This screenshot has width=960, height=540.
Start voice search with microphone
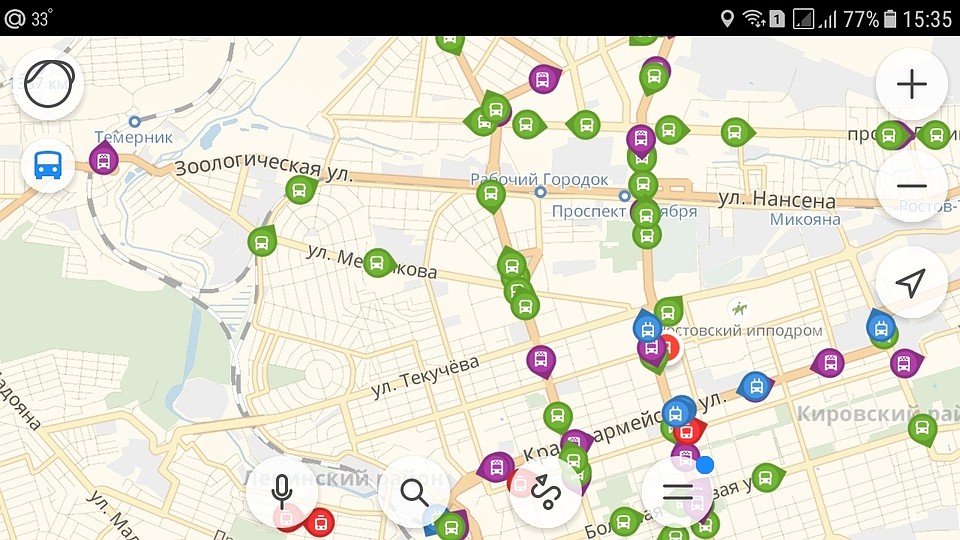(282, 491)
